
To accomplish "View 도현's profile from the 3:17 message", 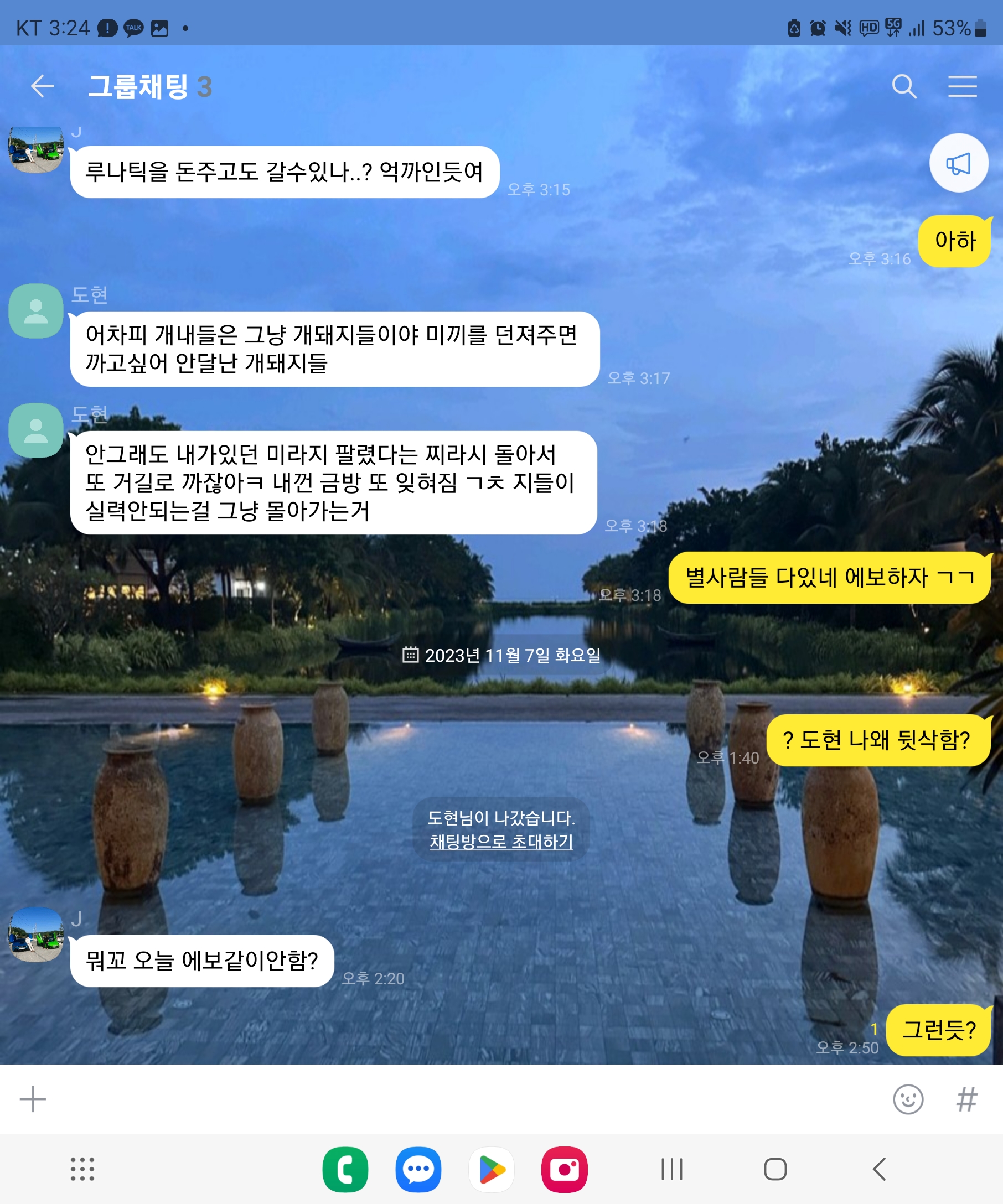I will coord(35,312).
